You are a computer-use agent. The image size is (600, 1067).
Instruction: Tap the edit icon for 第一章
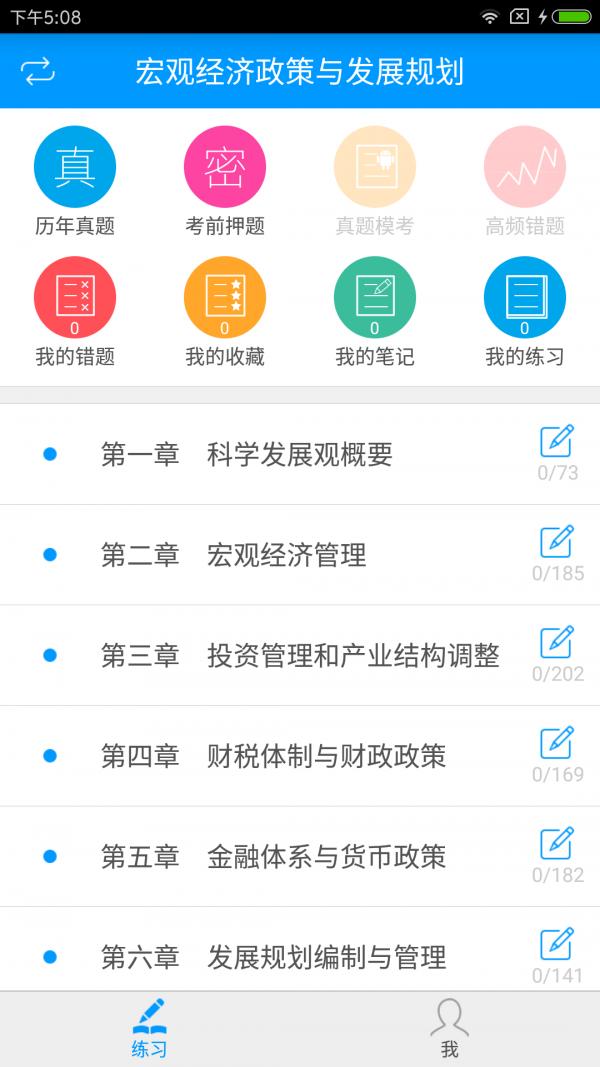point(556,441)
